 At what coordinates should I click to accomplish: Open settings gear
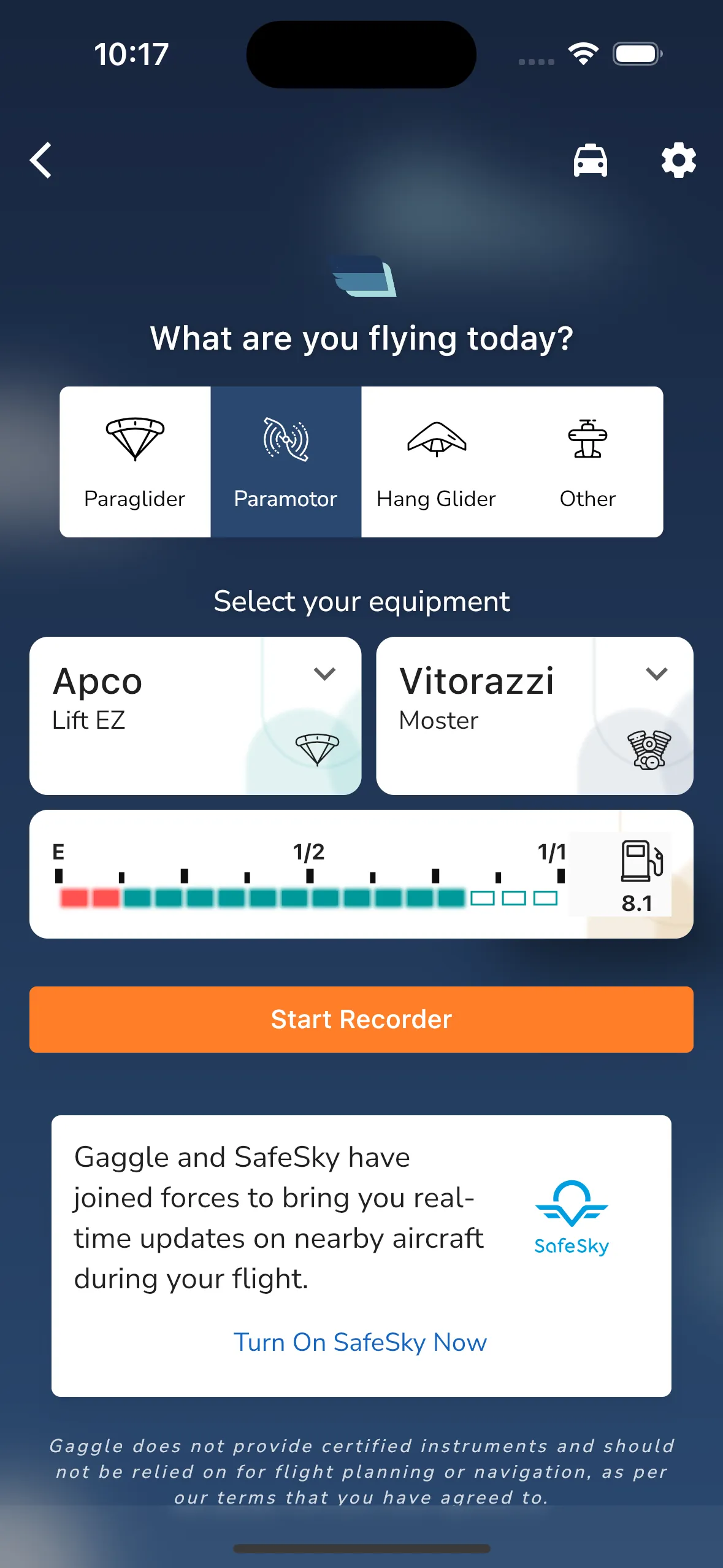[678, 161]
